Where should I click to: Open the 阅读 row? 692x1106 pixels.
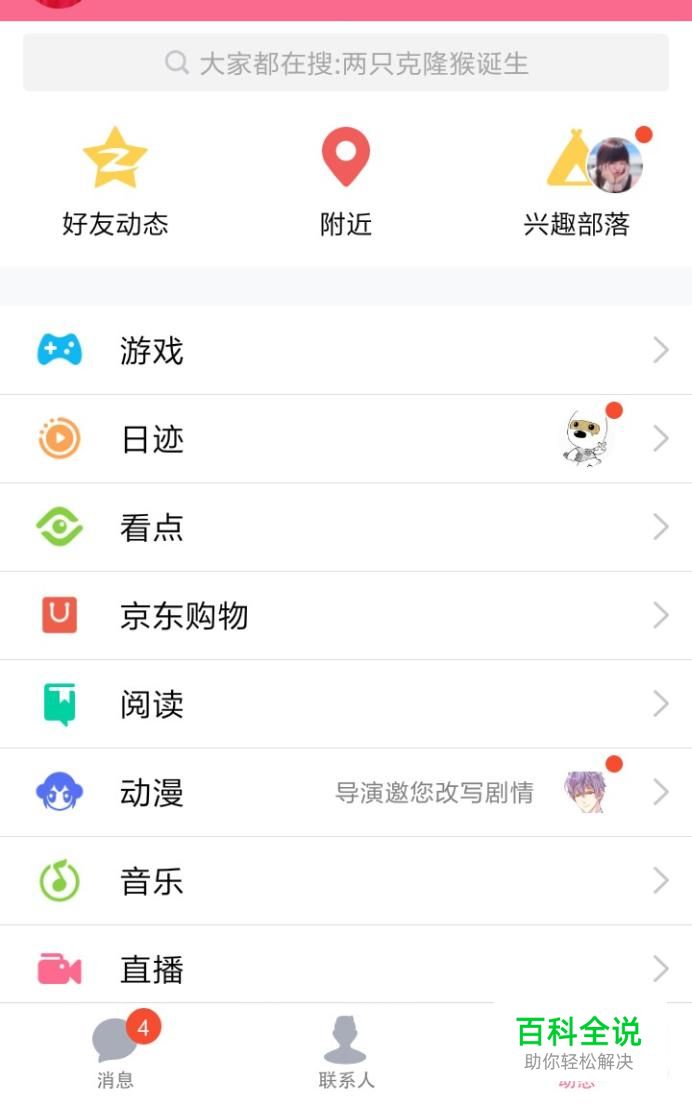[346, 704]
